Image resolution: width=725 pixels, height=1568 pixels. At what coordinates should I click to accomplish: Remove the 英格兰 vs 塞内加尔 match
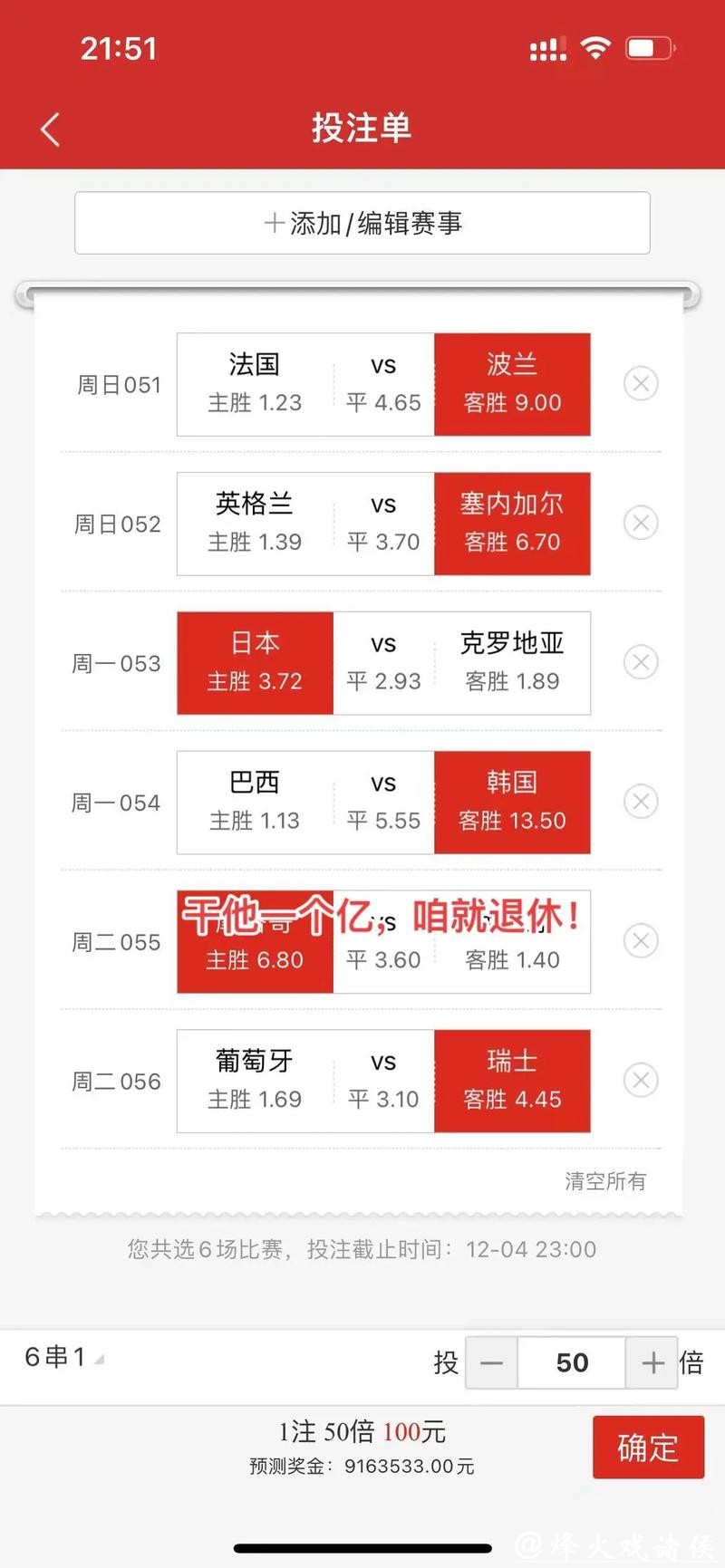(x=641, y=523)
